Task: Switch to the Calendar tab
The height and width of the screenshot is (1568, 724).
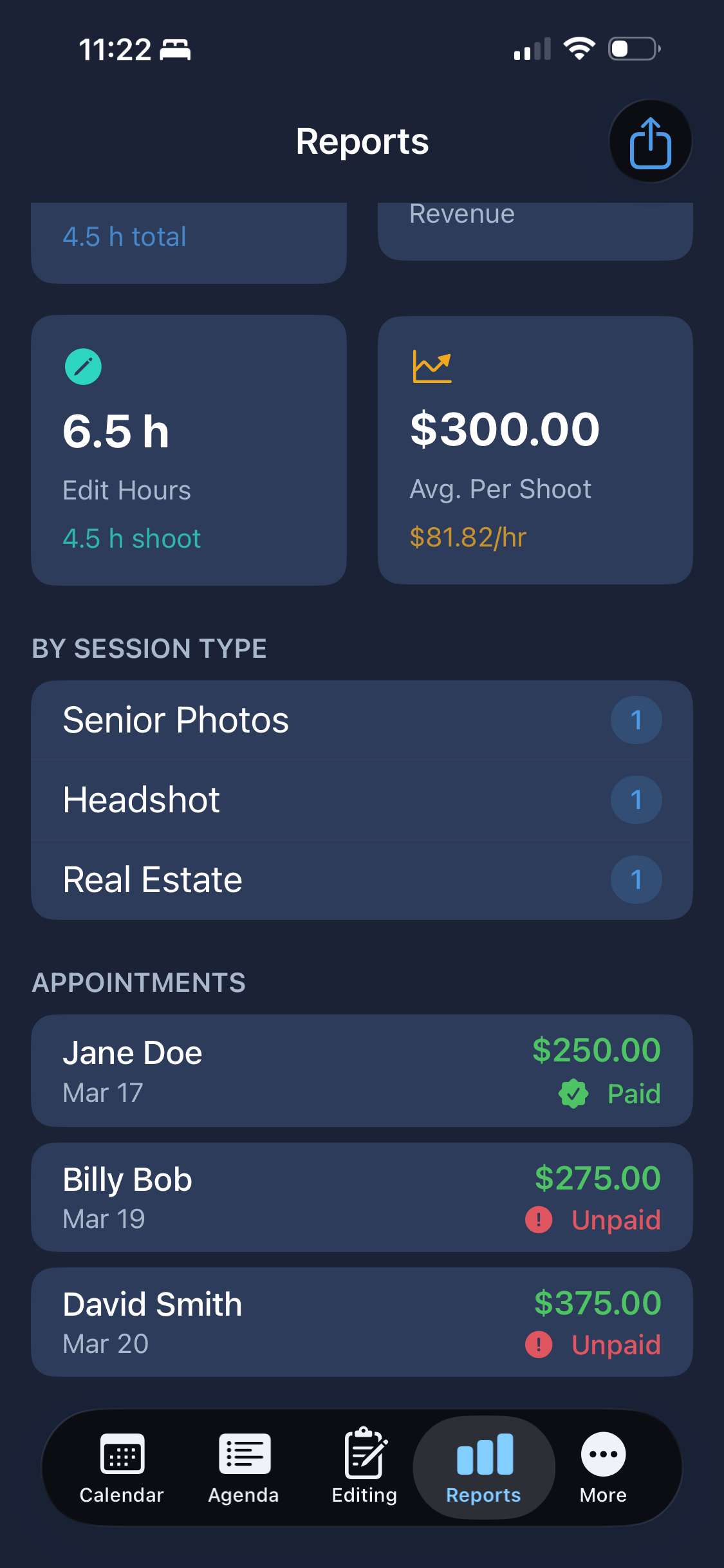Action: (122, 1468)
